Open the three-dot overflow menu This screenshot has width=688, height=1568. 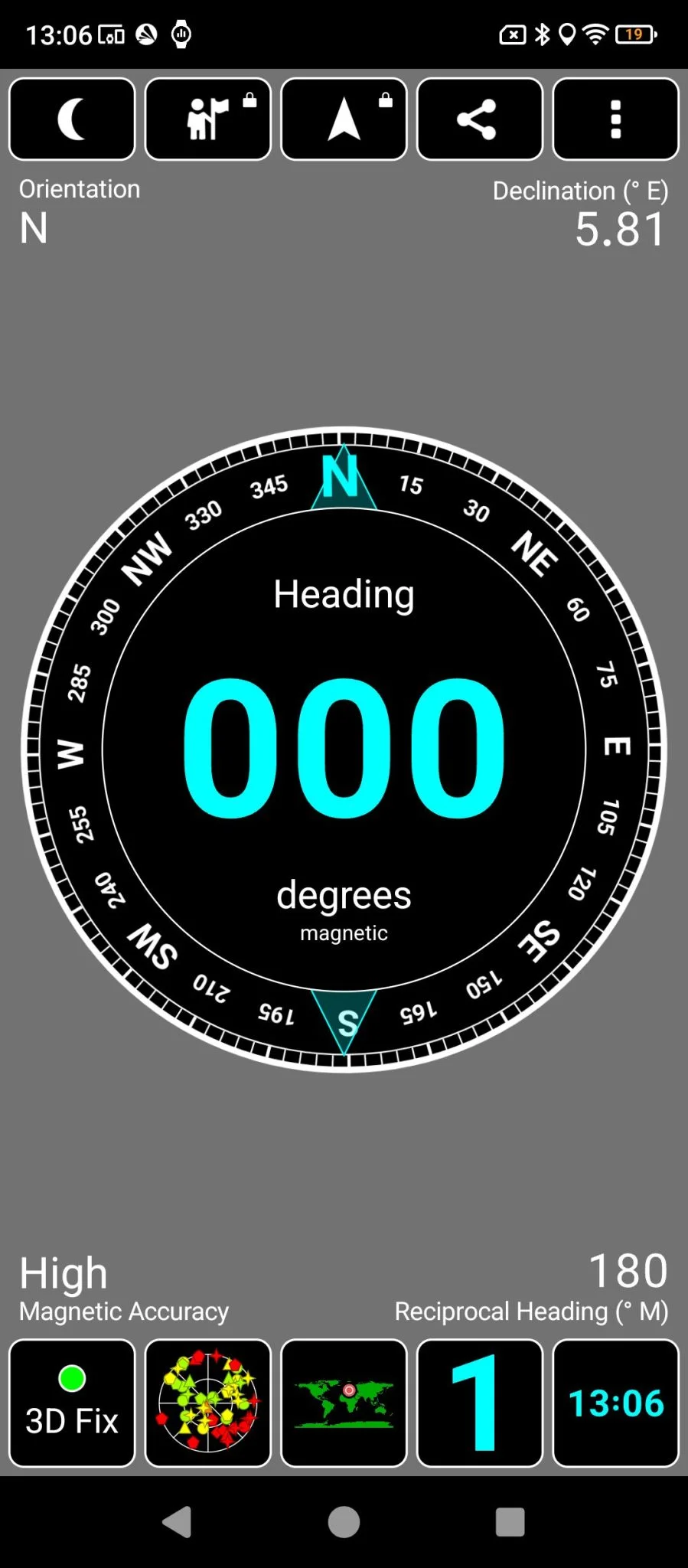click(x=615, y=119)
